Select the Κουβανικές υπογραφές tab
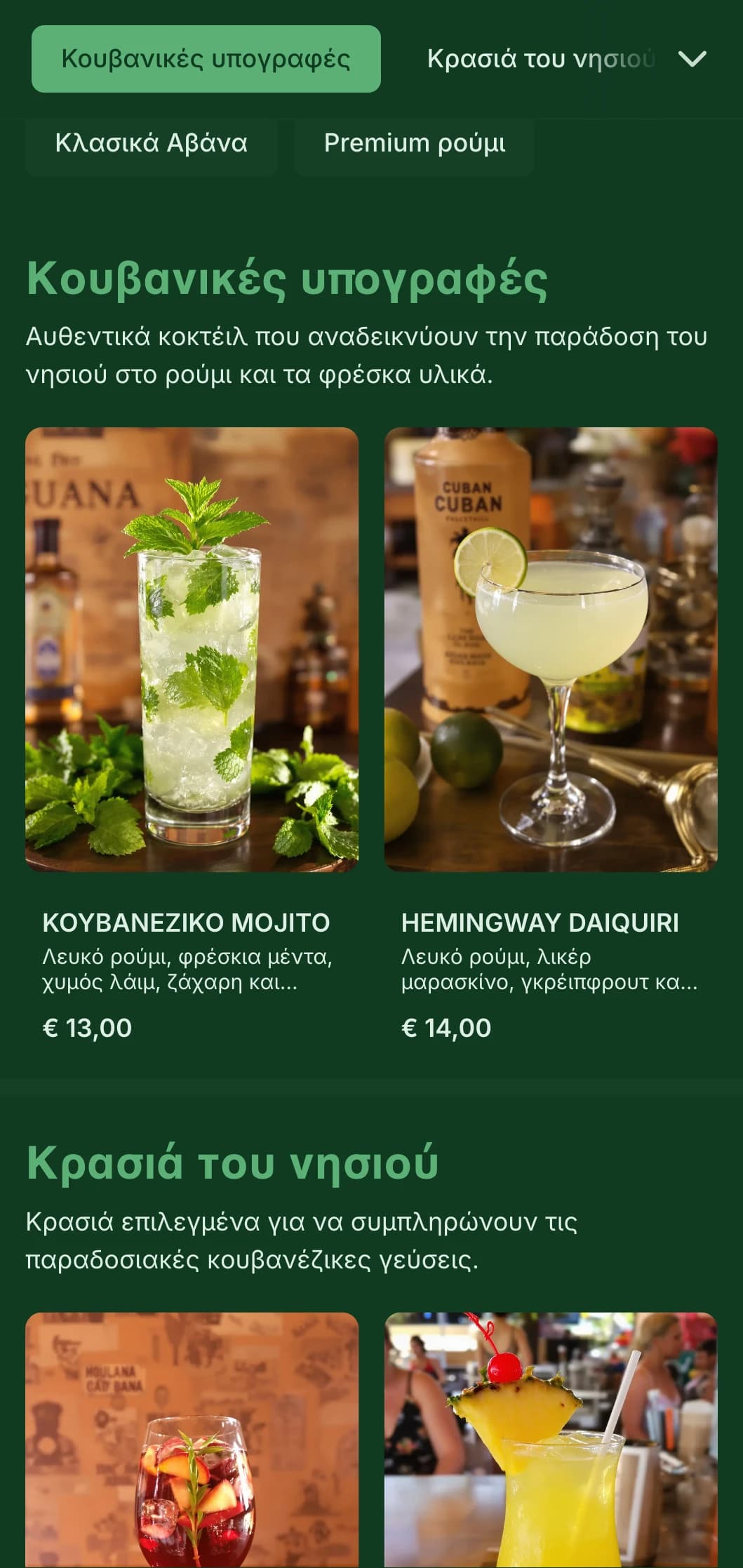Screen dimensions: 743x1568 tap(206, 59)
